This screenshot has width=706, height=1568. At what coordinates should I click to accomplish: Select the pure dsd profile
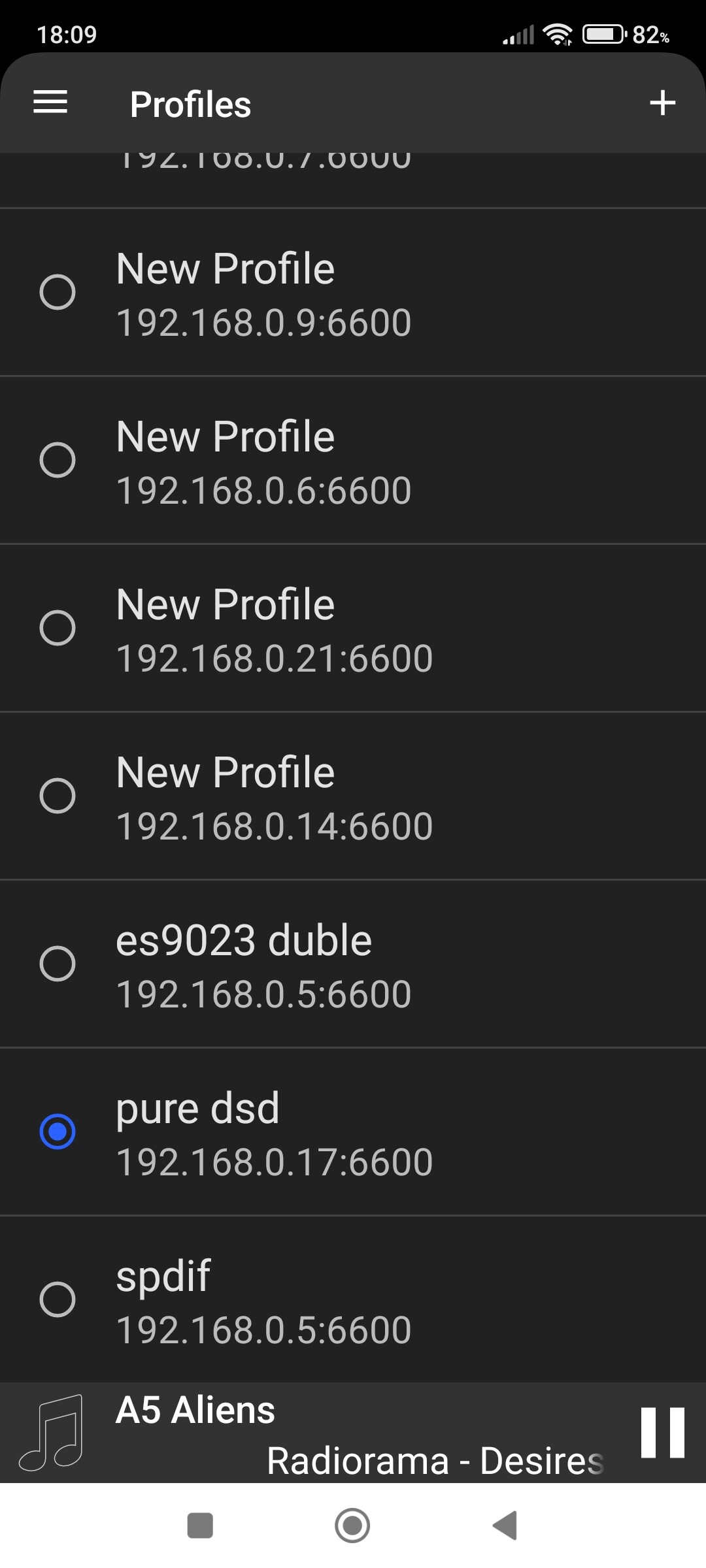pos(353,1132)
